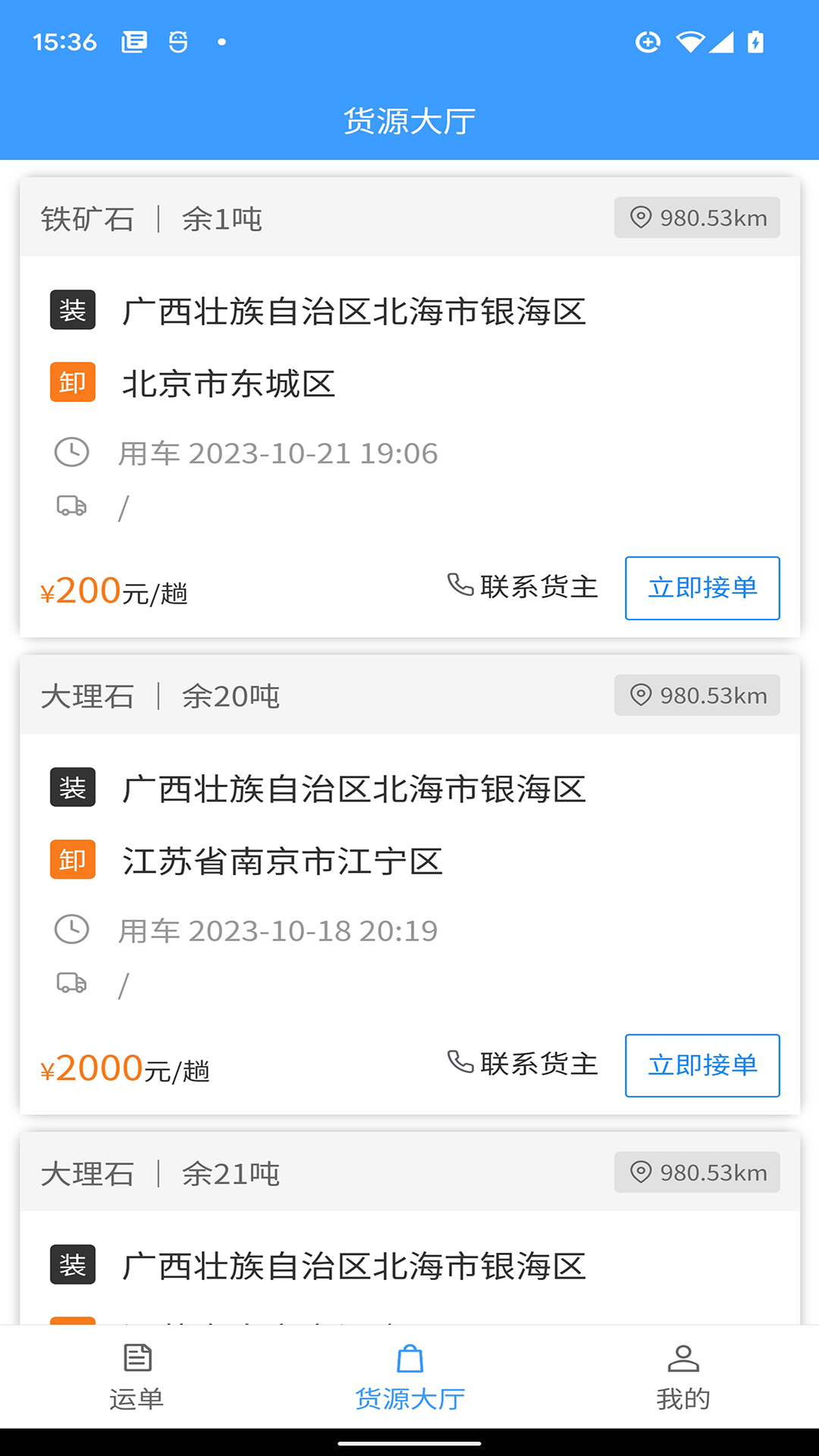Tap 立即接单 on the 200元 iron ore order
Screen dimensions: 819x1456
click(x=701, y=588)
